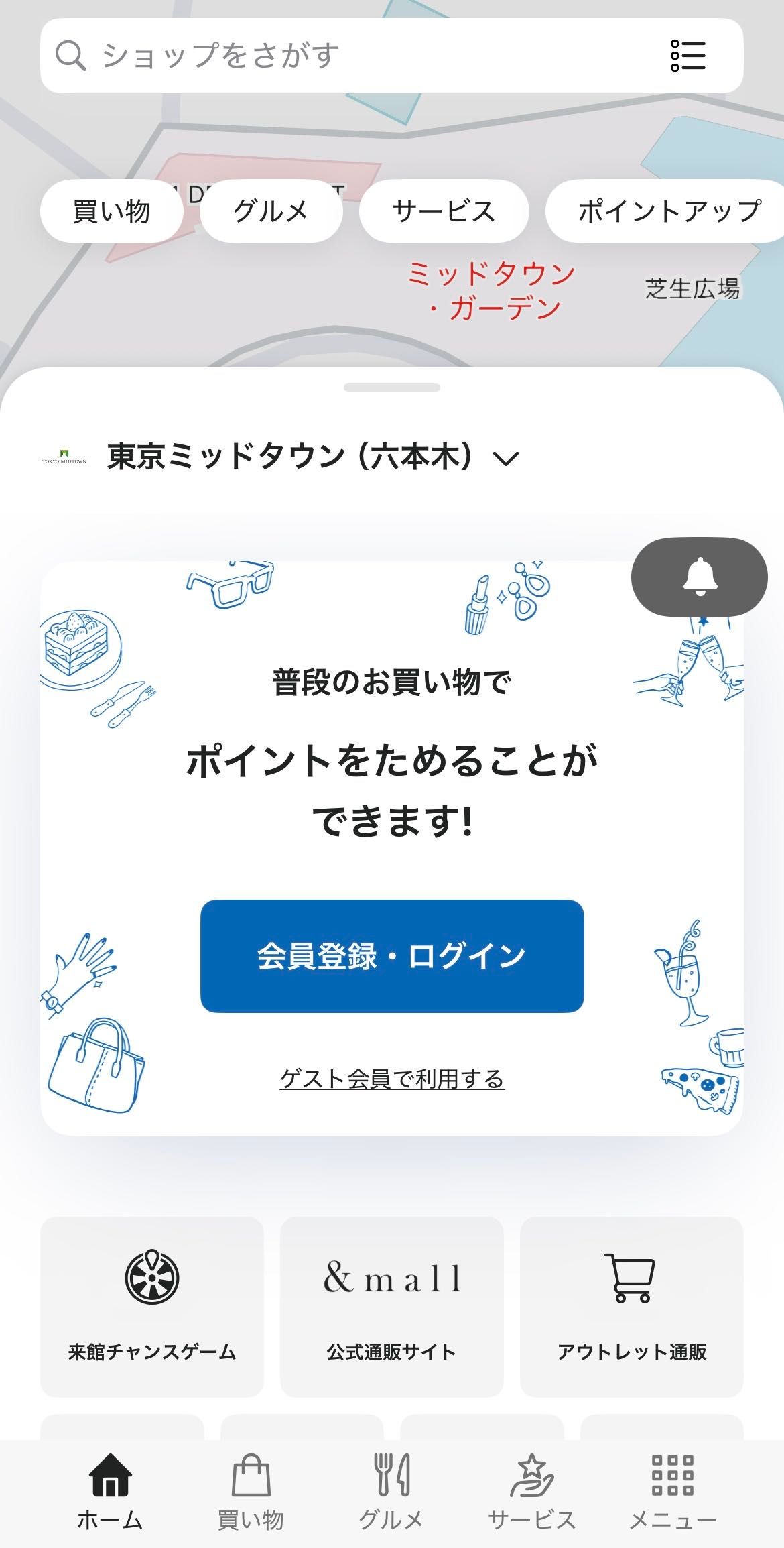Tap the 会員登録・ログイン button
Image resolution: width=784 pixels, height=1548 pixels.
click(x=392, y=956)
